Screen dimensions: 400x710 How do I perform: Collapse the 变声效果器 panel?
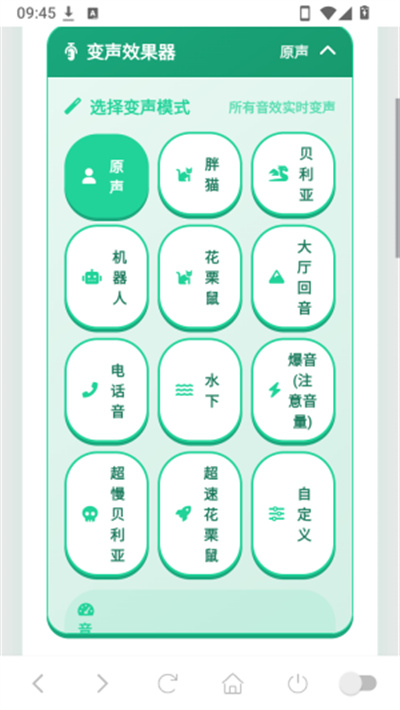pyautogui.click(x=328, y=51)
